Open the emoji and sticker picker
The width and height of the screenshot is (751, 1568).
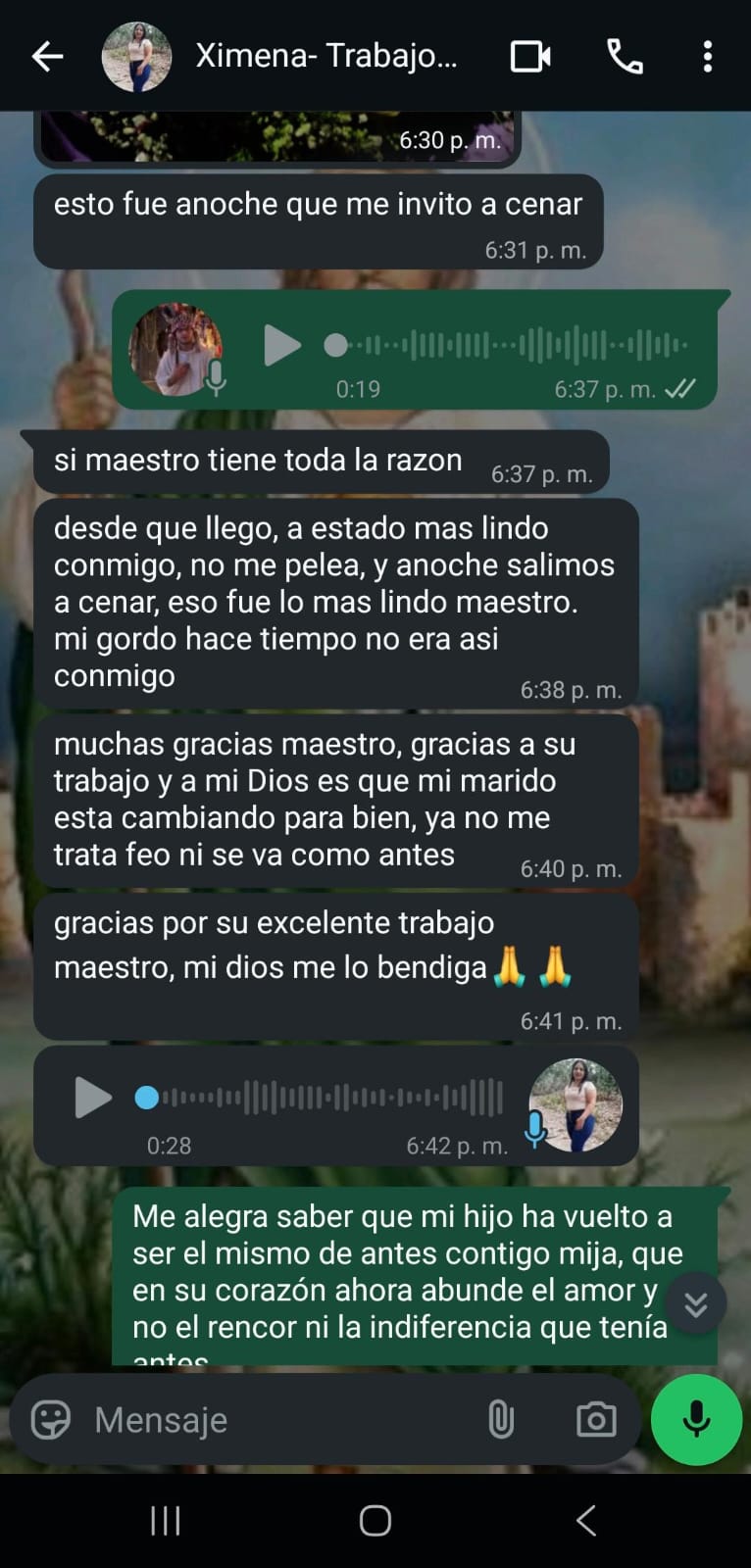51,1419
